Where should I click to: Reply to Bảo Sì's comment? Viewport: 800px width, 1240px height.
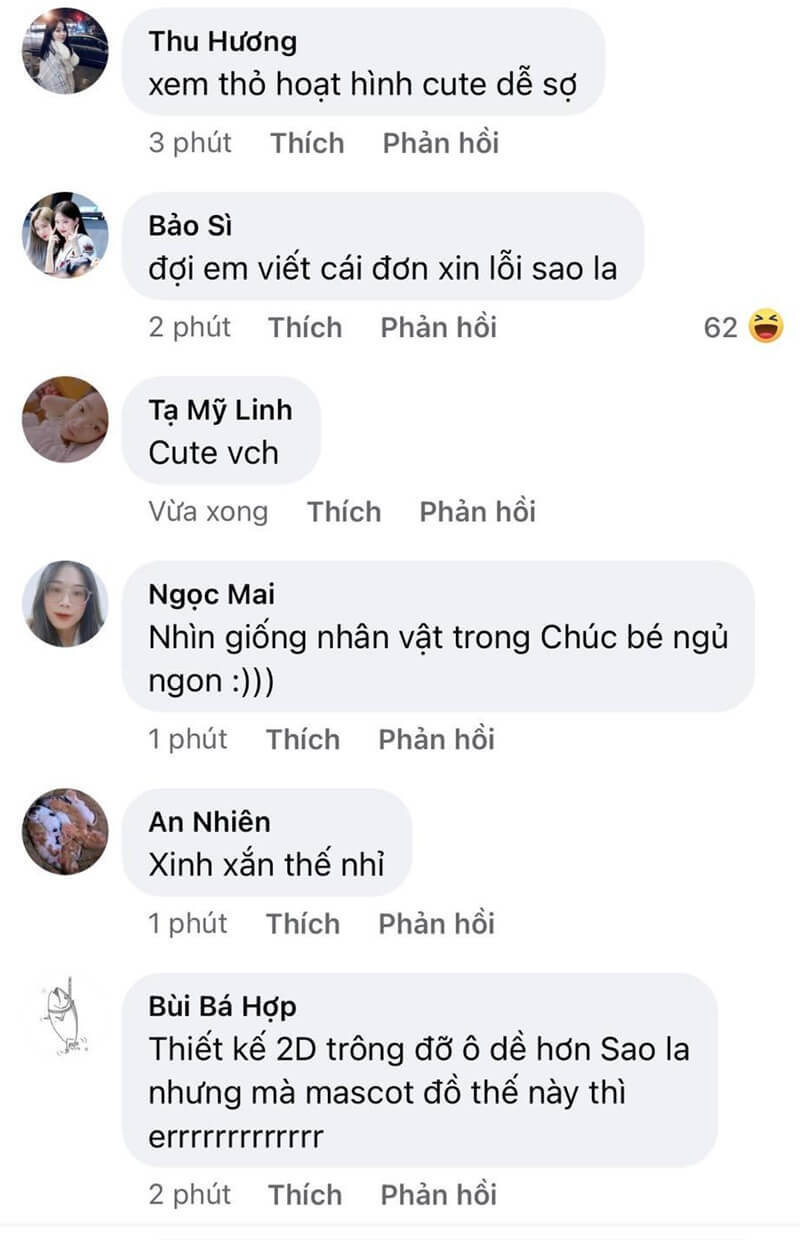[x=438, y=327]
